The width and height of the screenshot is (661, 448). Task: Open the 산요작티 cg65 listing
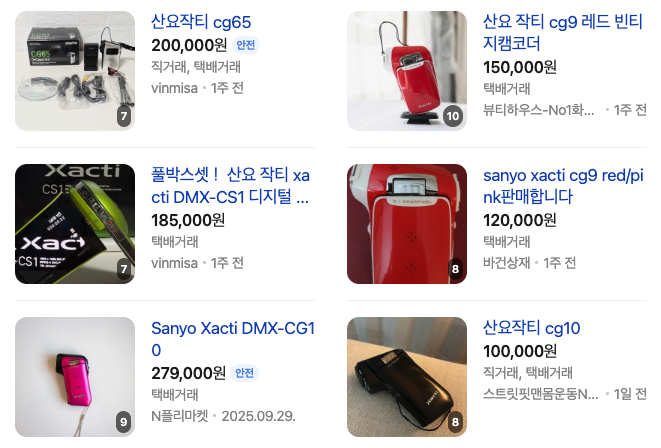(201, 21)
